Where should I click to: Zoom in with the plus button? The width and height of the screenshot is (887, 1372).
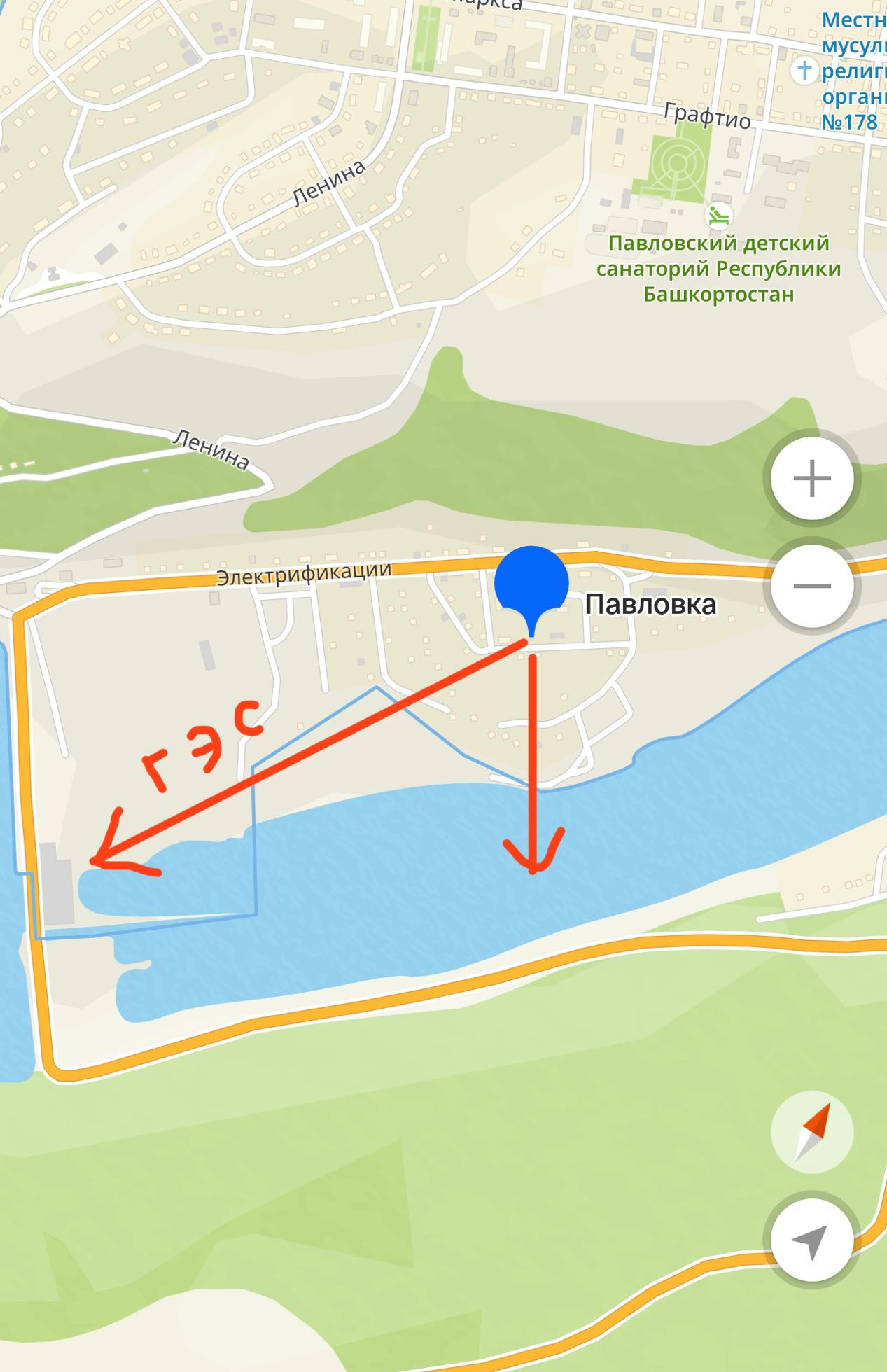coord(811,479)
